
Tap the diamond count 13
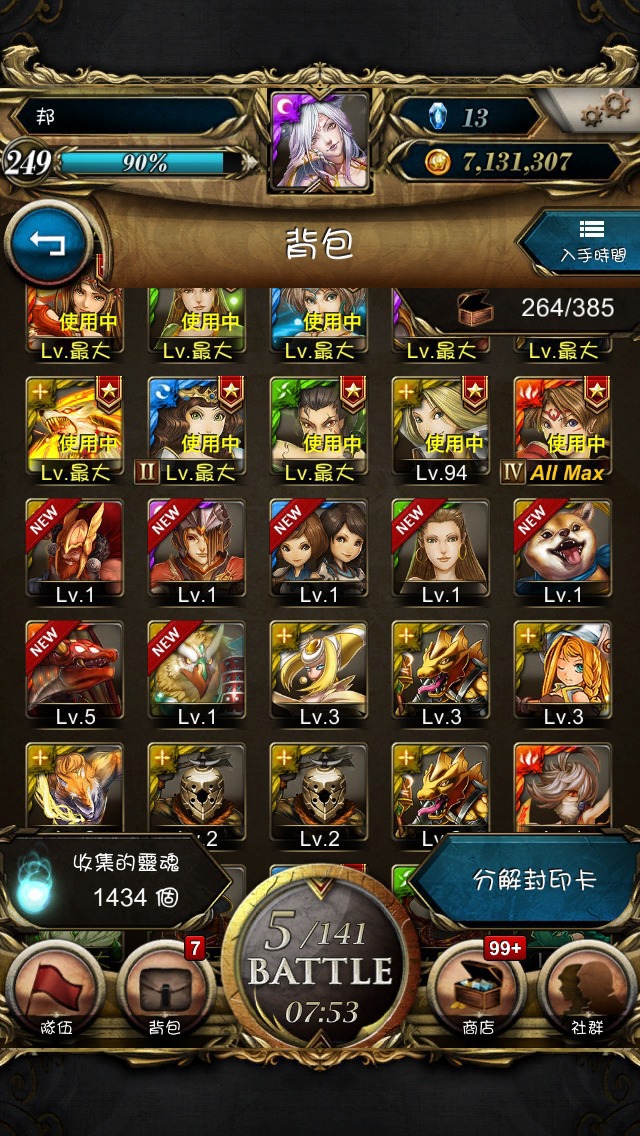(x=470, y=117)
